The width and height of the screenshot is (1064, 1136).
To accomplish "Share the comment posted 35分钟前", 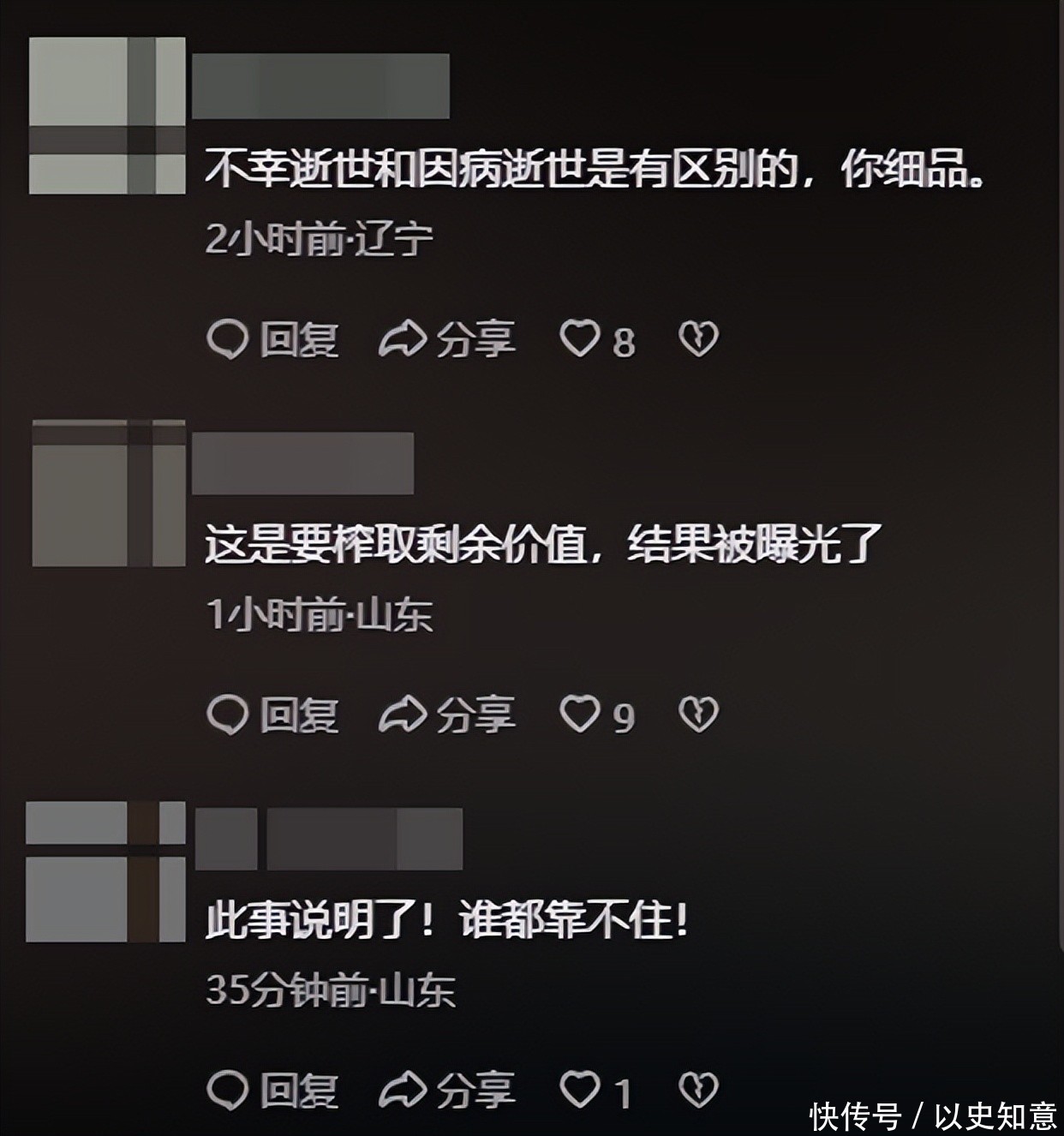I will (x=447, y=1091).
